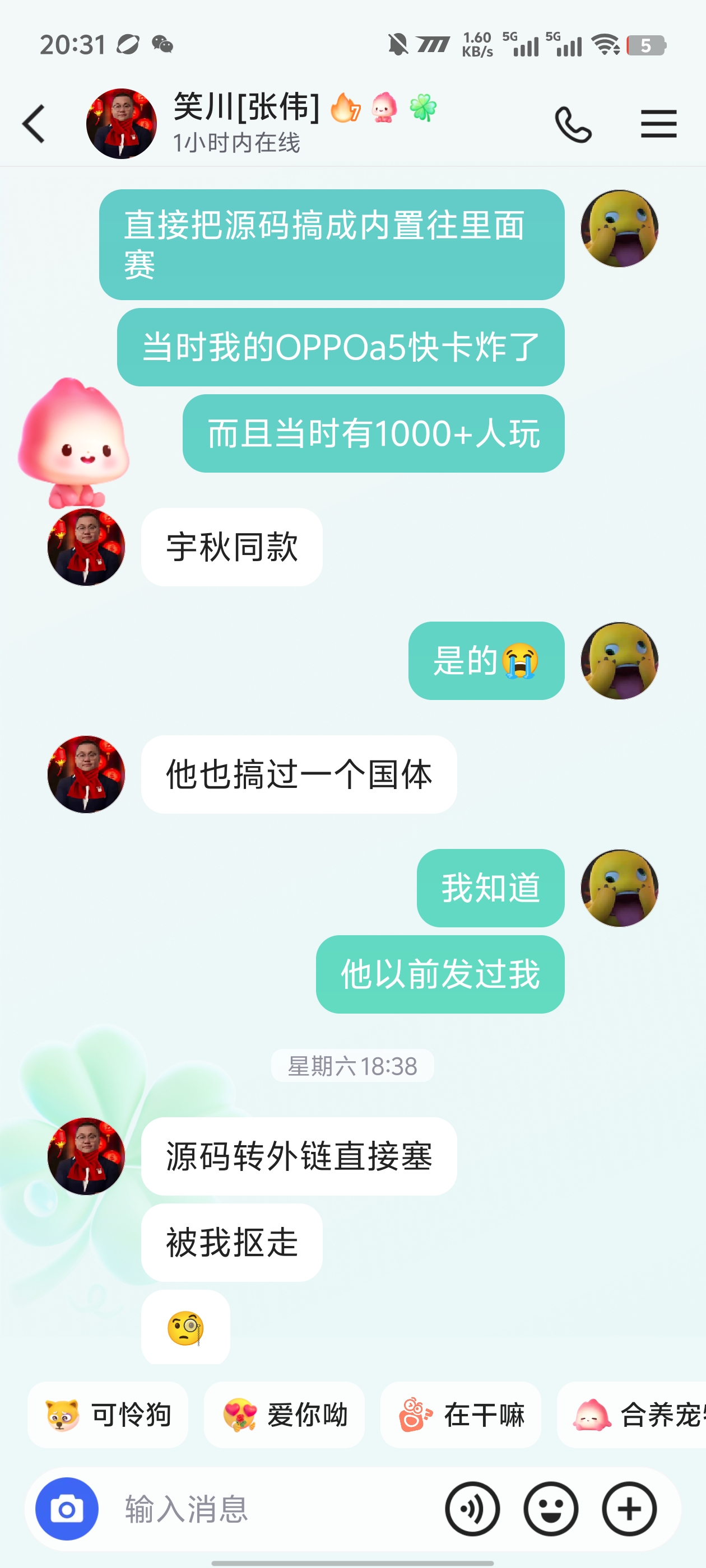Screen dimensions: 706x1568
Task: Choose the 合养宠物 suggestion chip
Action: click(x=631, y=1415)
